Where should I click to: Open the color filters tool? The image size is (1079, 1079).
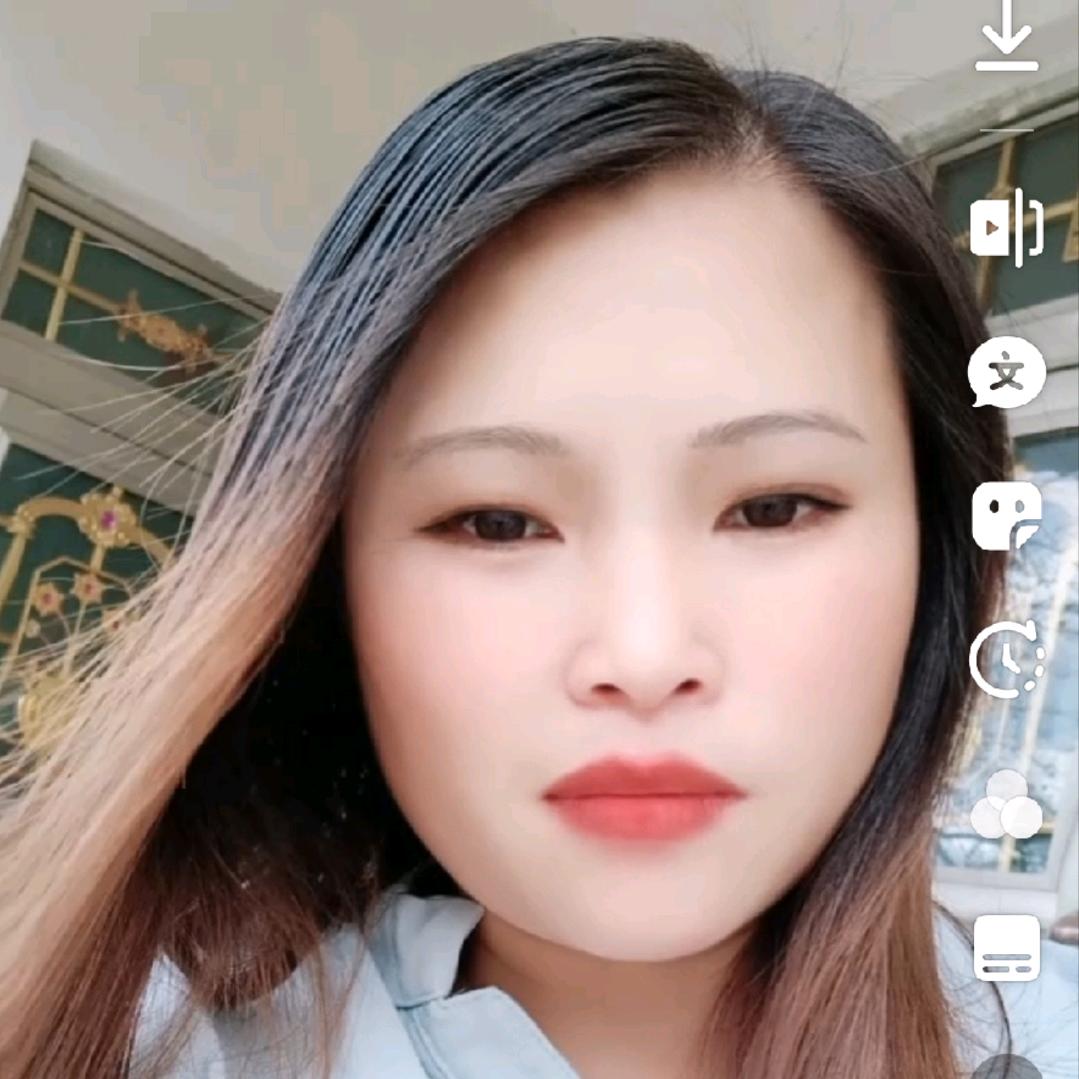[1006, 804]
